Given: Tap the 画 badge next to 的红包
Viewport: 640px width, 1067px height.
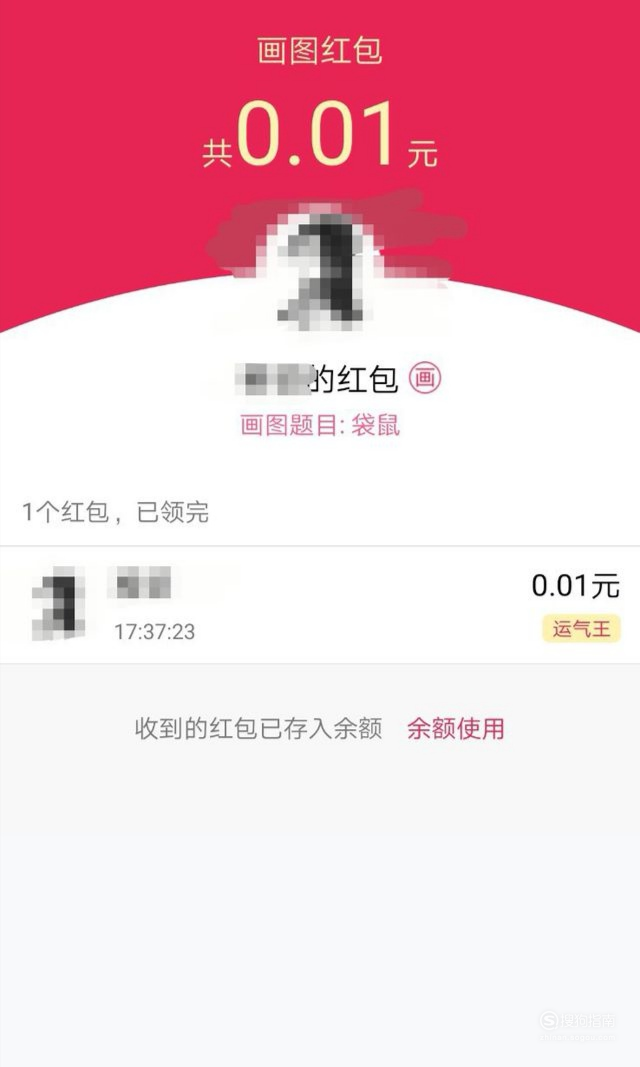Looking at the screenshot, I should pos(425,378).
